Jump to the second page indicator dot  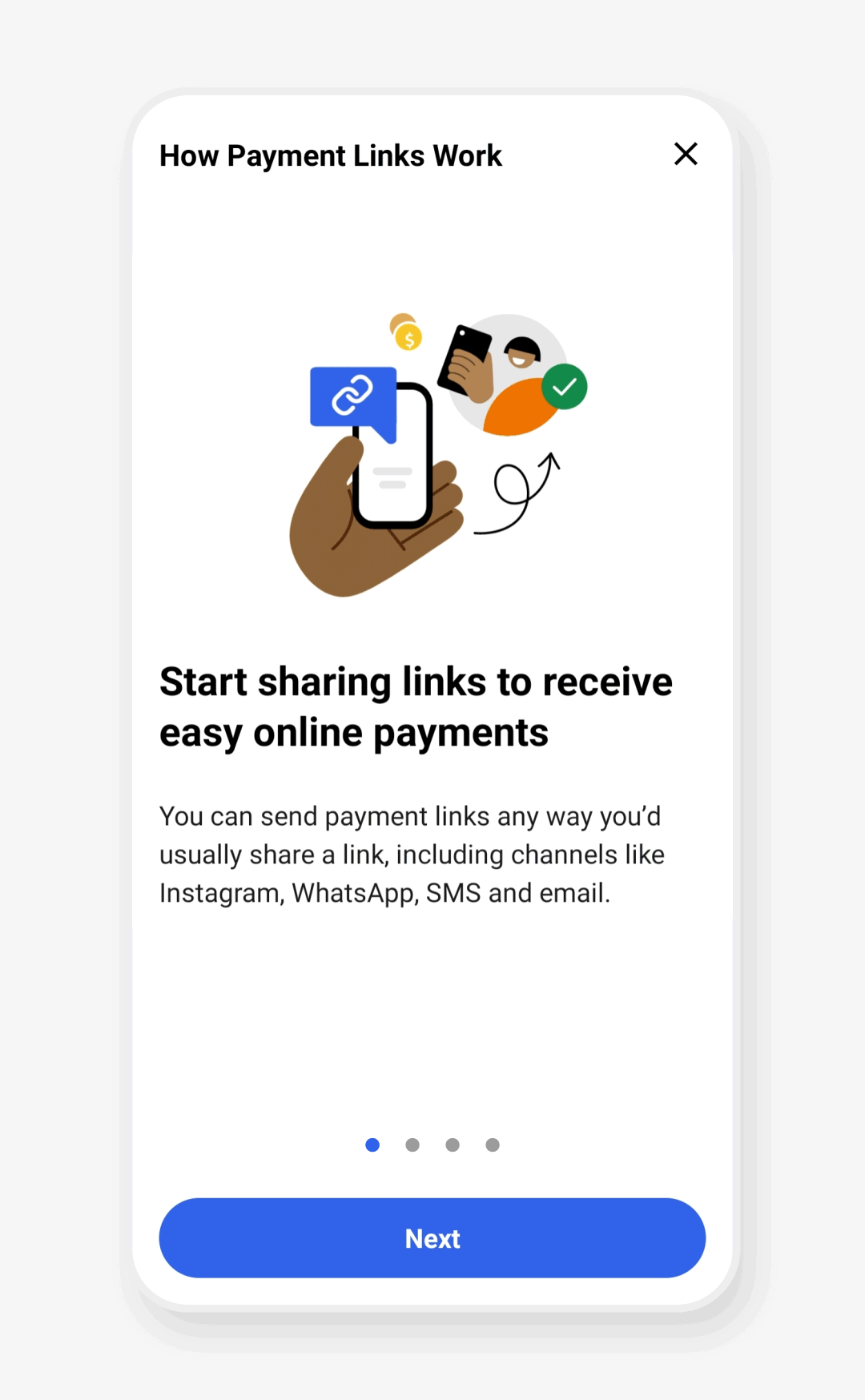(x=412, y=1145)
